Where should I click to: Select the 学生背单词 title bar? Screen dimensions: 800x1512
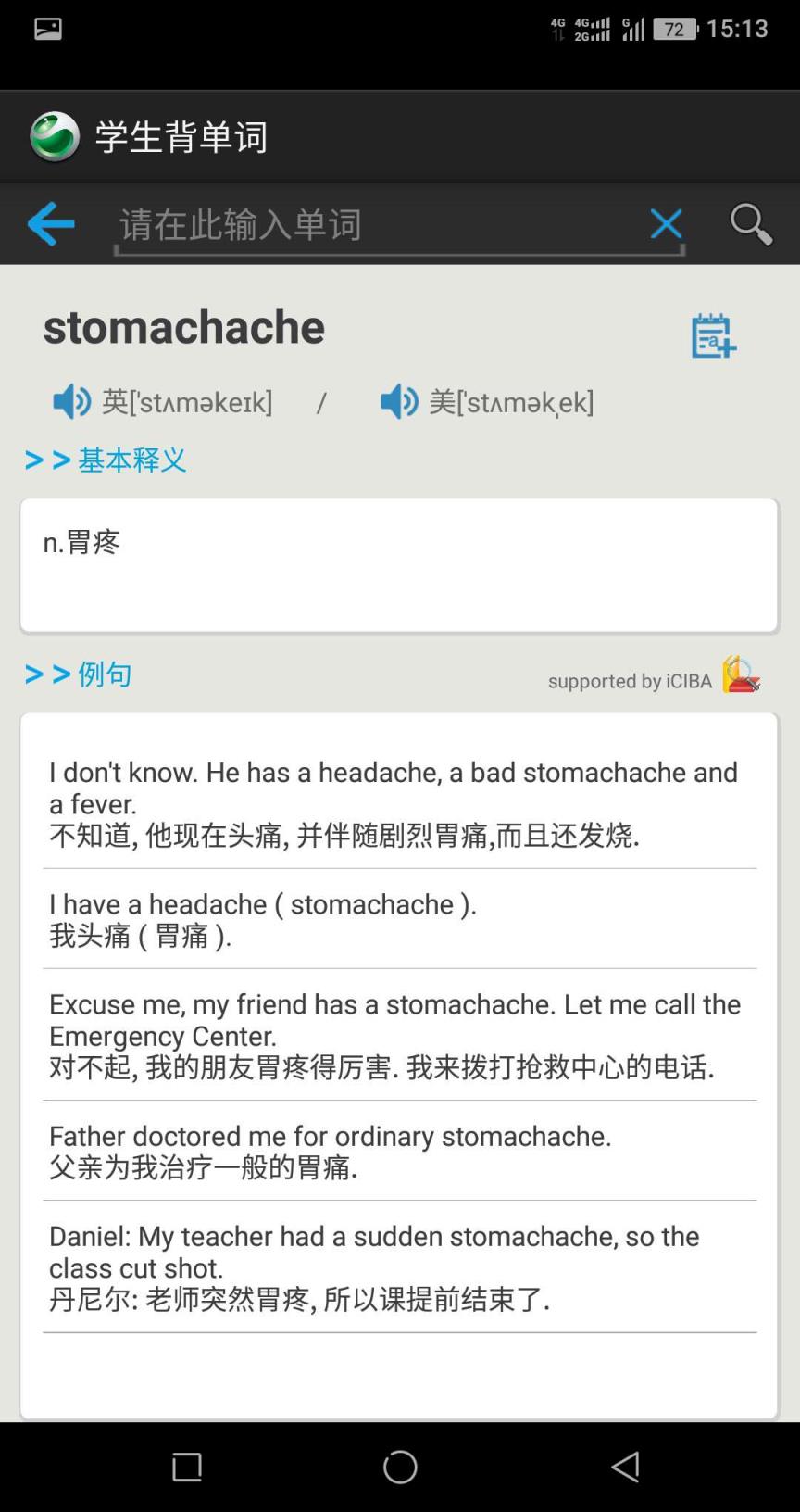(x=181, y=135)
